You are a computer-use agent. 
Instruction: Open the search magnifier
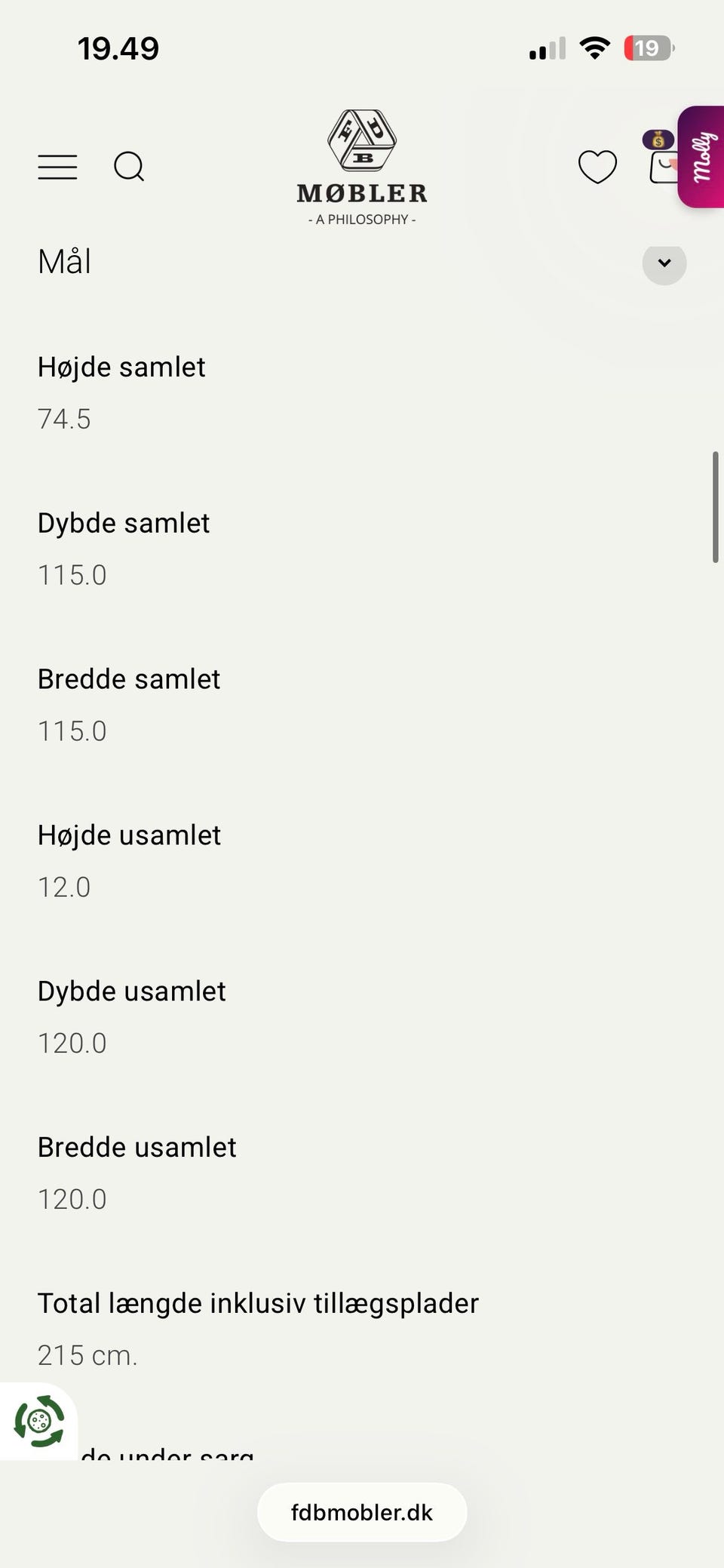click(129, 167)
